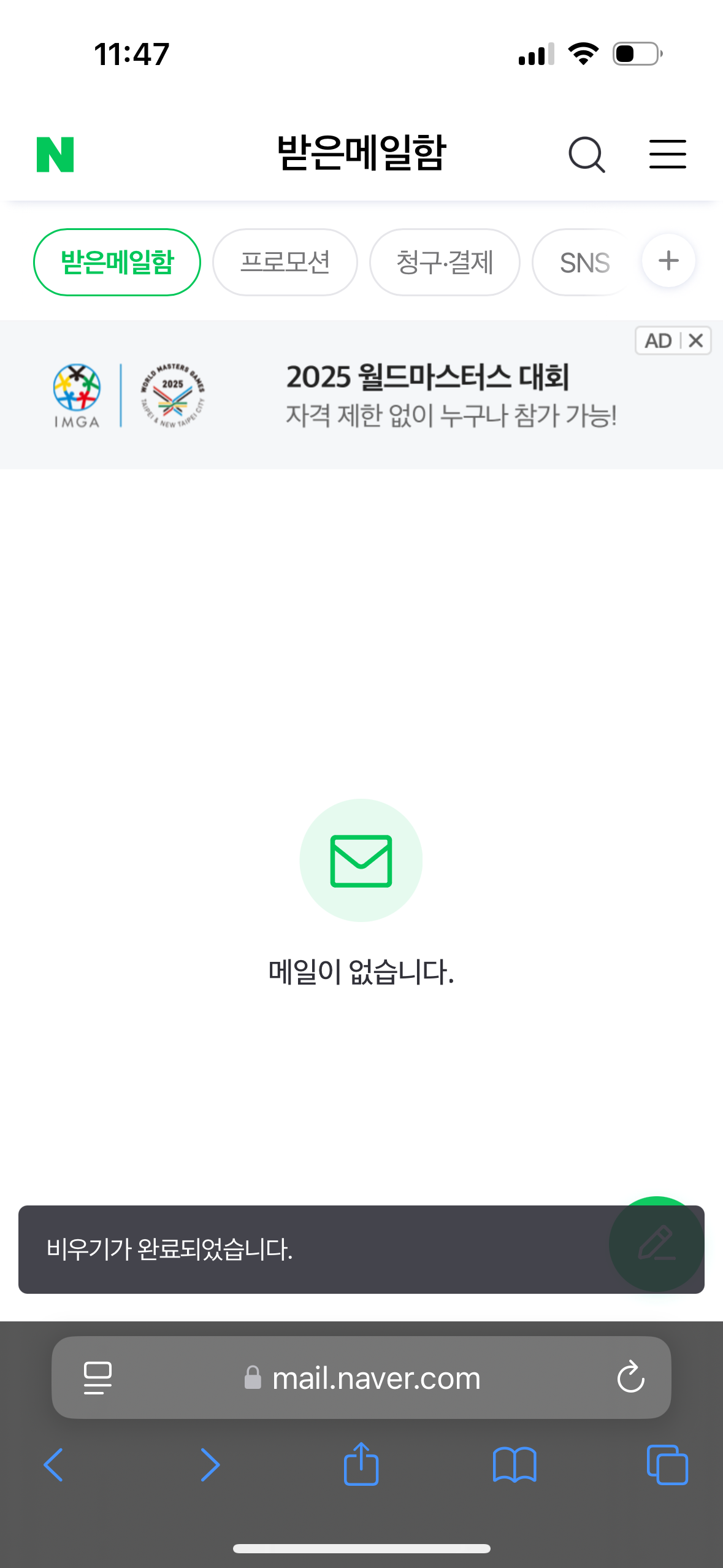Go back in Safari
Image resolution: width=723 pixels, height=1568 pixels.
click(54, 1465)
